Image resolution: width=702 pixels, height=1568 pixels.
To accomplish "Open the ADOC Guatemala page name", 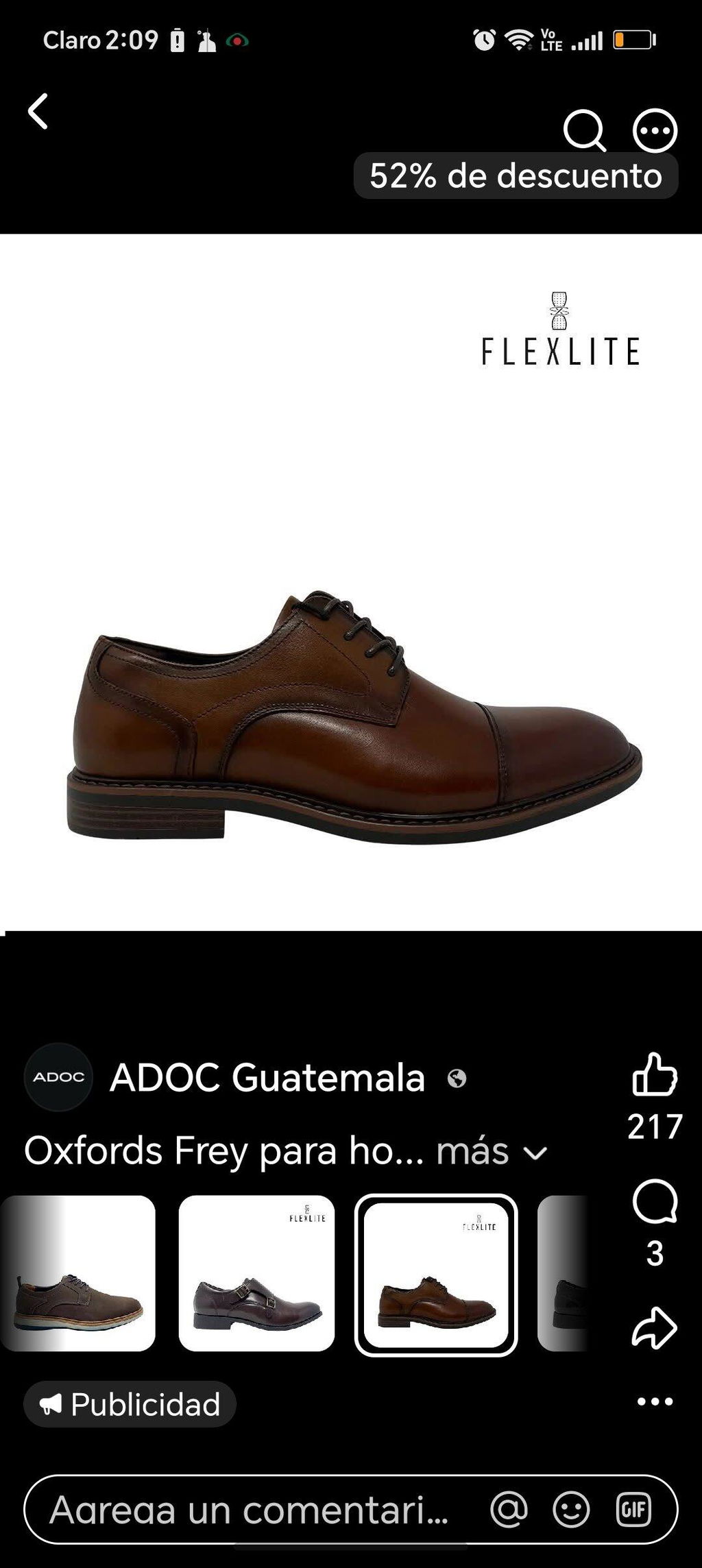I will tap(267, 1077).
